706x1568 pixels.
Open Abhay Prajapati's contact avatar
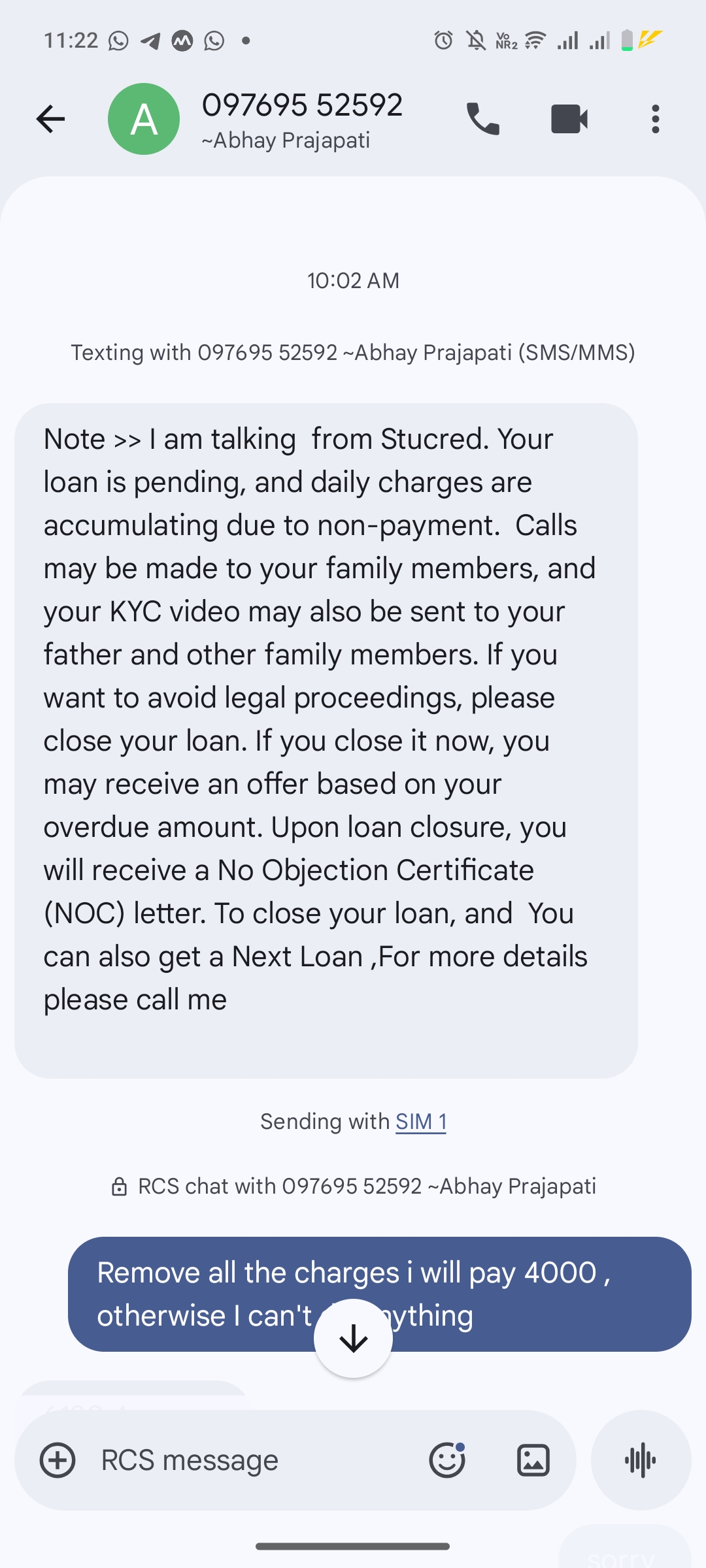[x=144, y=119]
